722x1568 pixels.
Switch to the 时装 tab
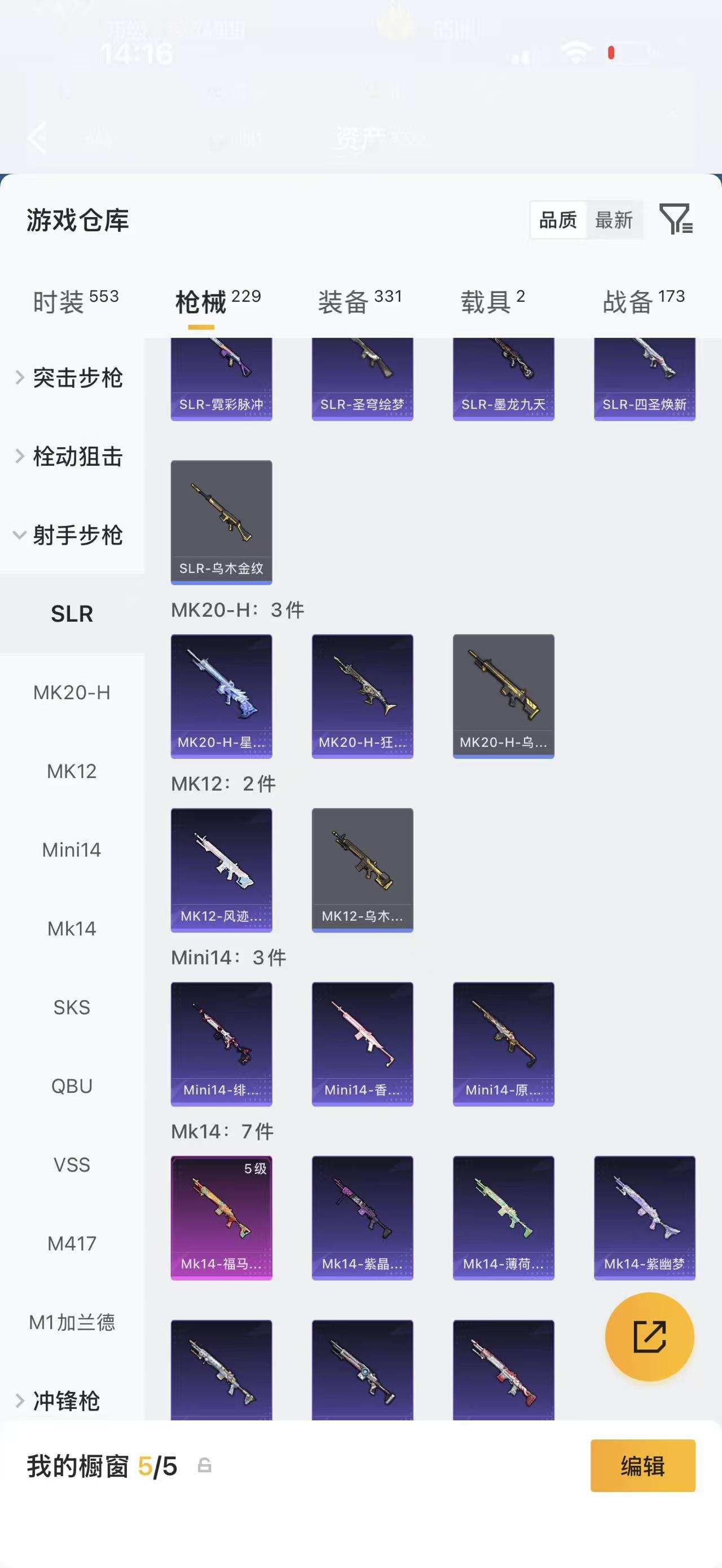(75, 301)
